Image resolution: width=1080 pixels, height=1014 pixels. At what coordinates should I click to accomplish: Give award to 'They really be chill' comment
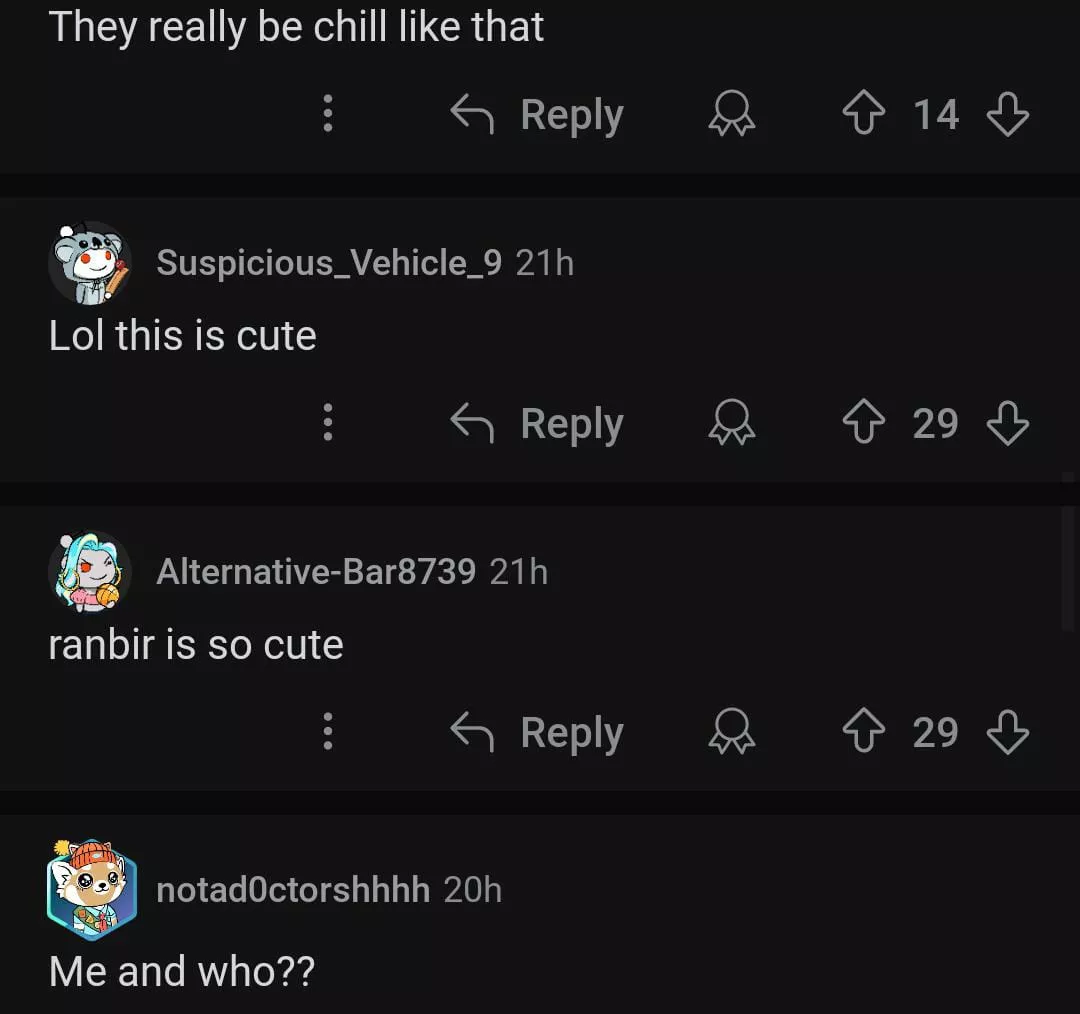732,115
